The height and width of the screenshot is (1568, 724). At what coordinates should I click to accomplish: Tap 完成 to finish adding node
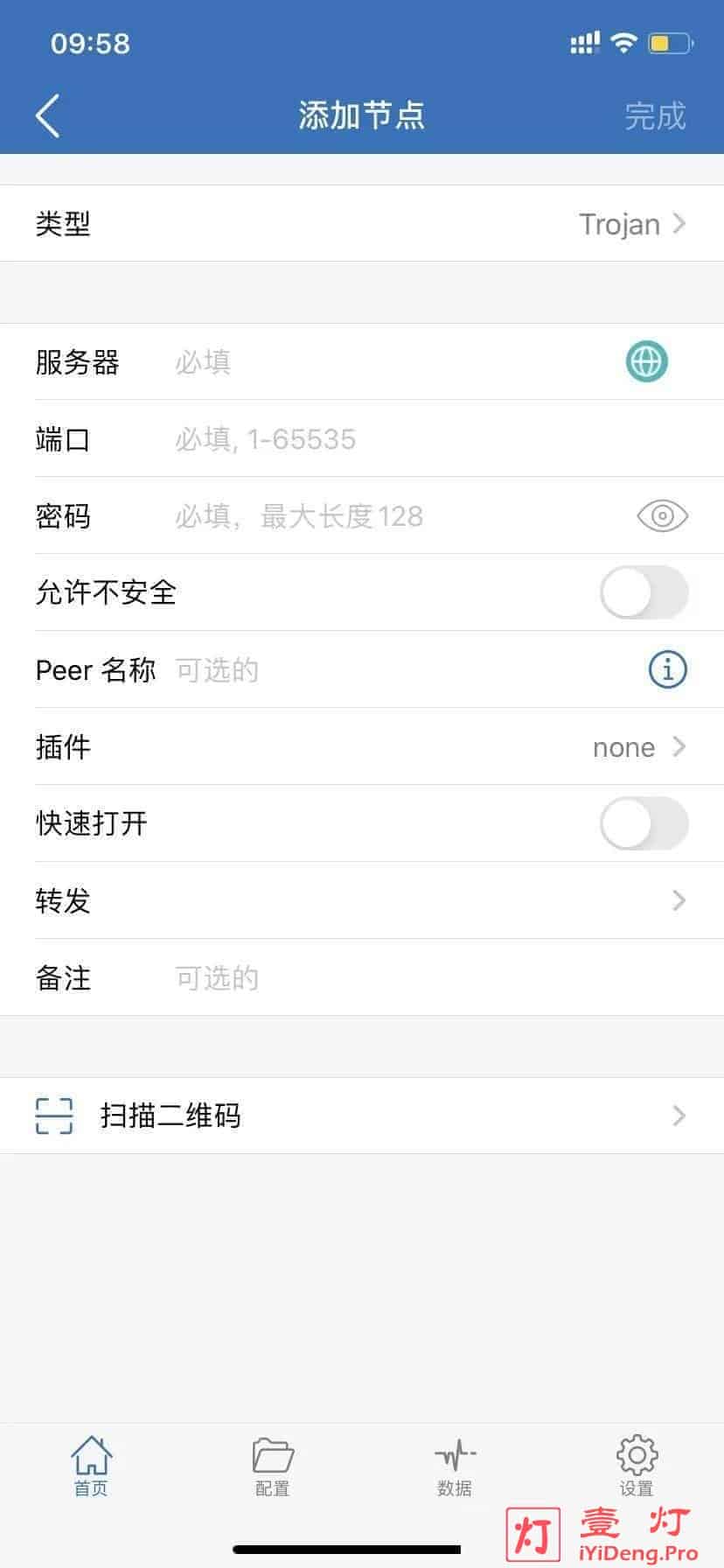pyautogui.click(x=655, y=115)
